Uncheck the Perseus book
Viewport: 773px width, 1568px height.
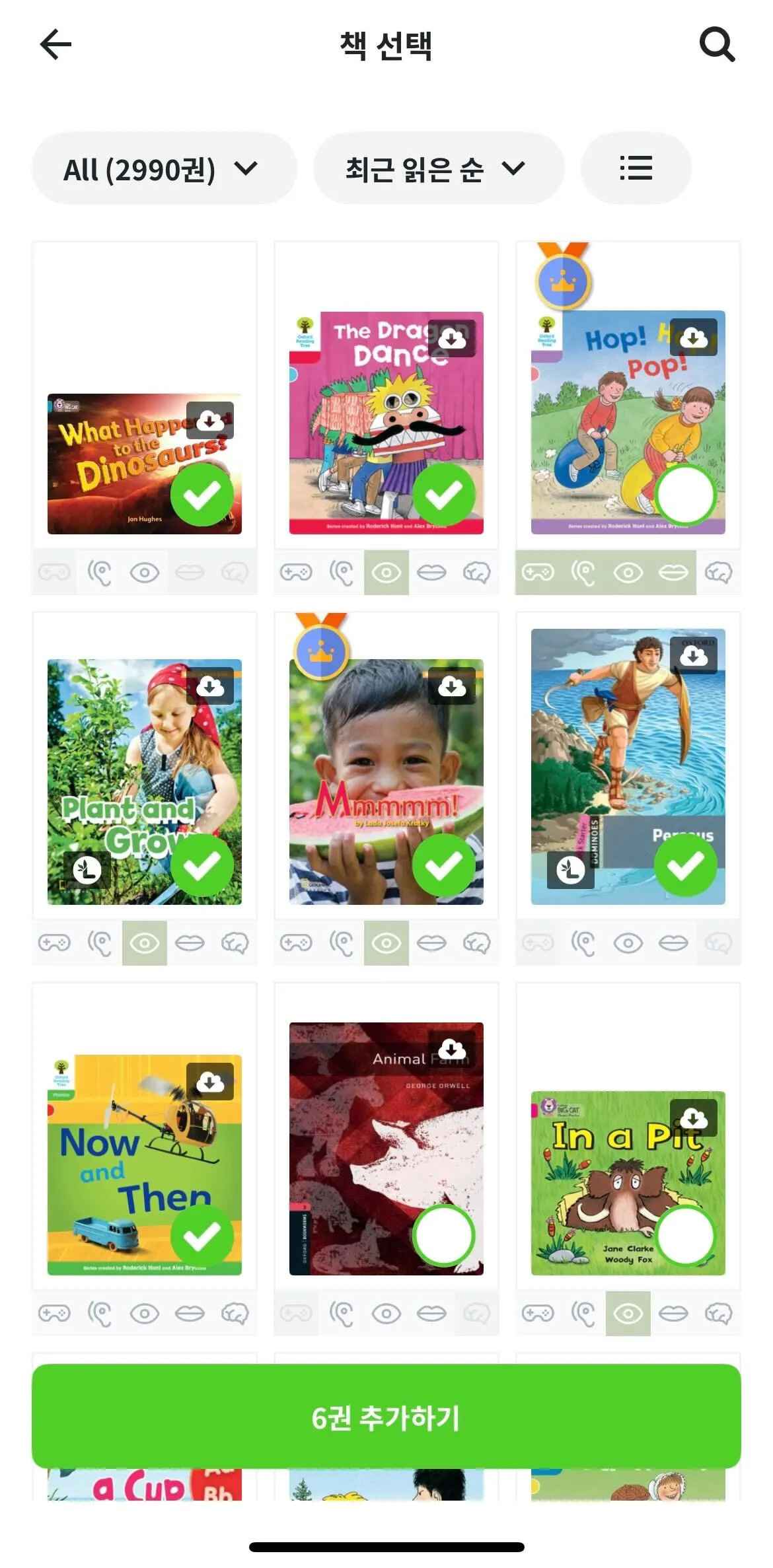685,865
